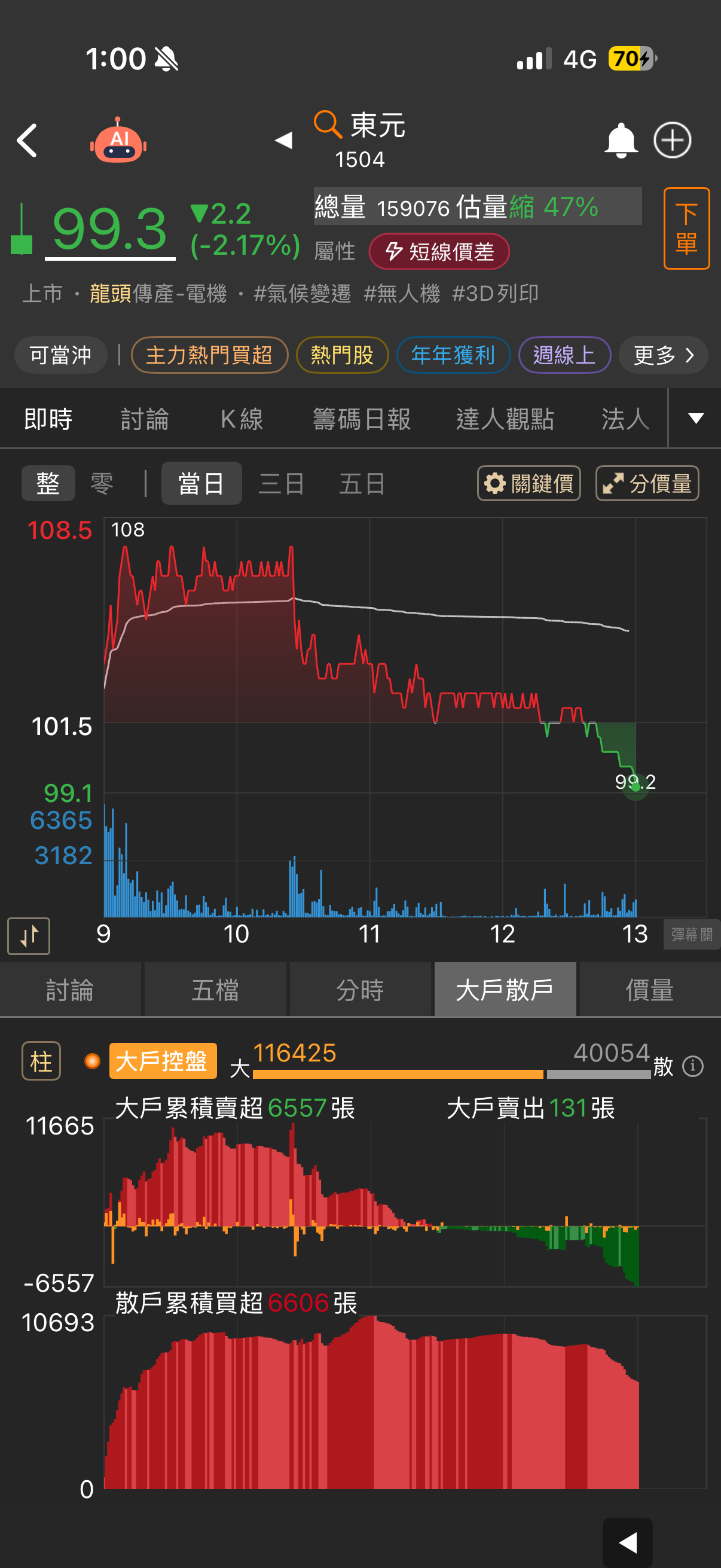Open the price alert bell

tap(620, 141)
